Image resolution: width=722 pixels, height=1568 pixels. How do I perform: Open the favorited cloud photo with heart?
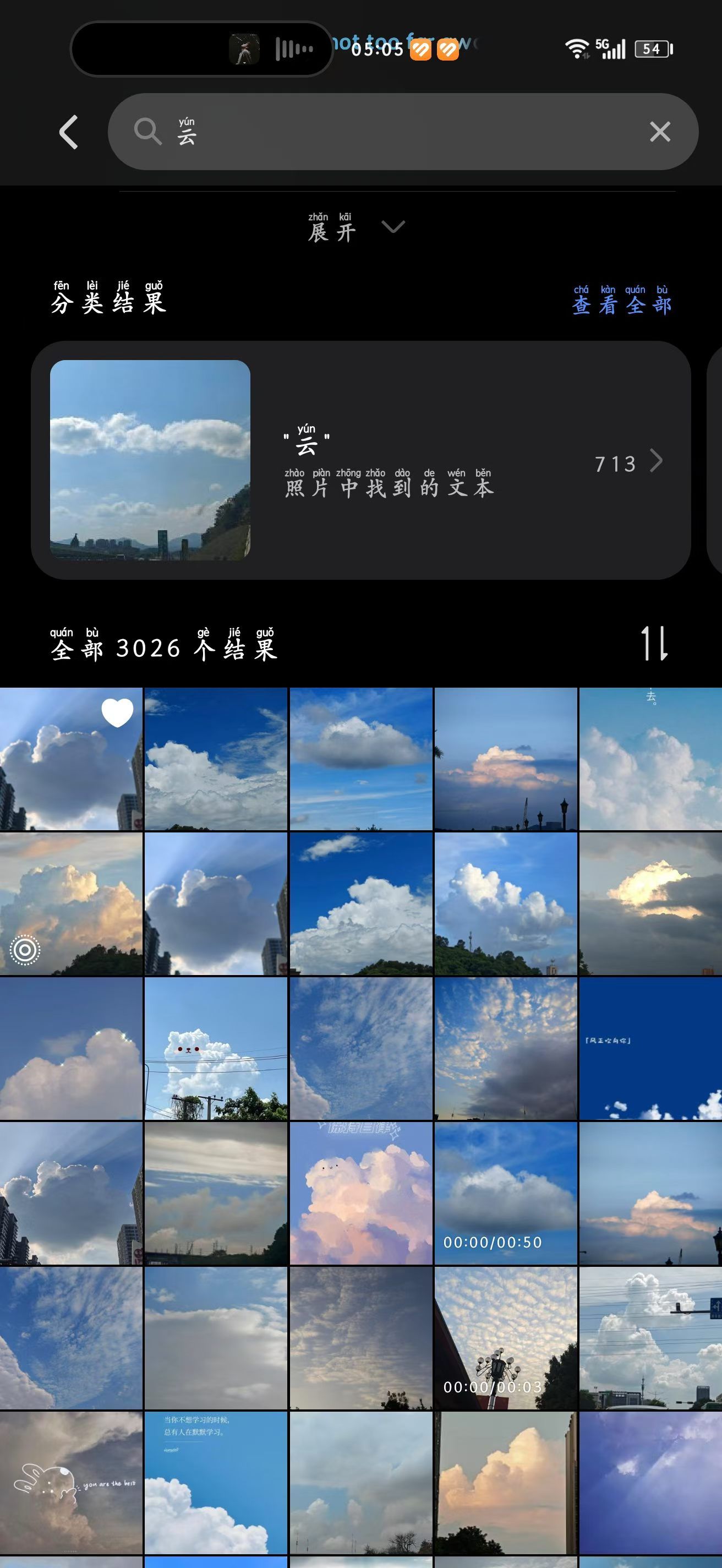click(x=71, y=759)
